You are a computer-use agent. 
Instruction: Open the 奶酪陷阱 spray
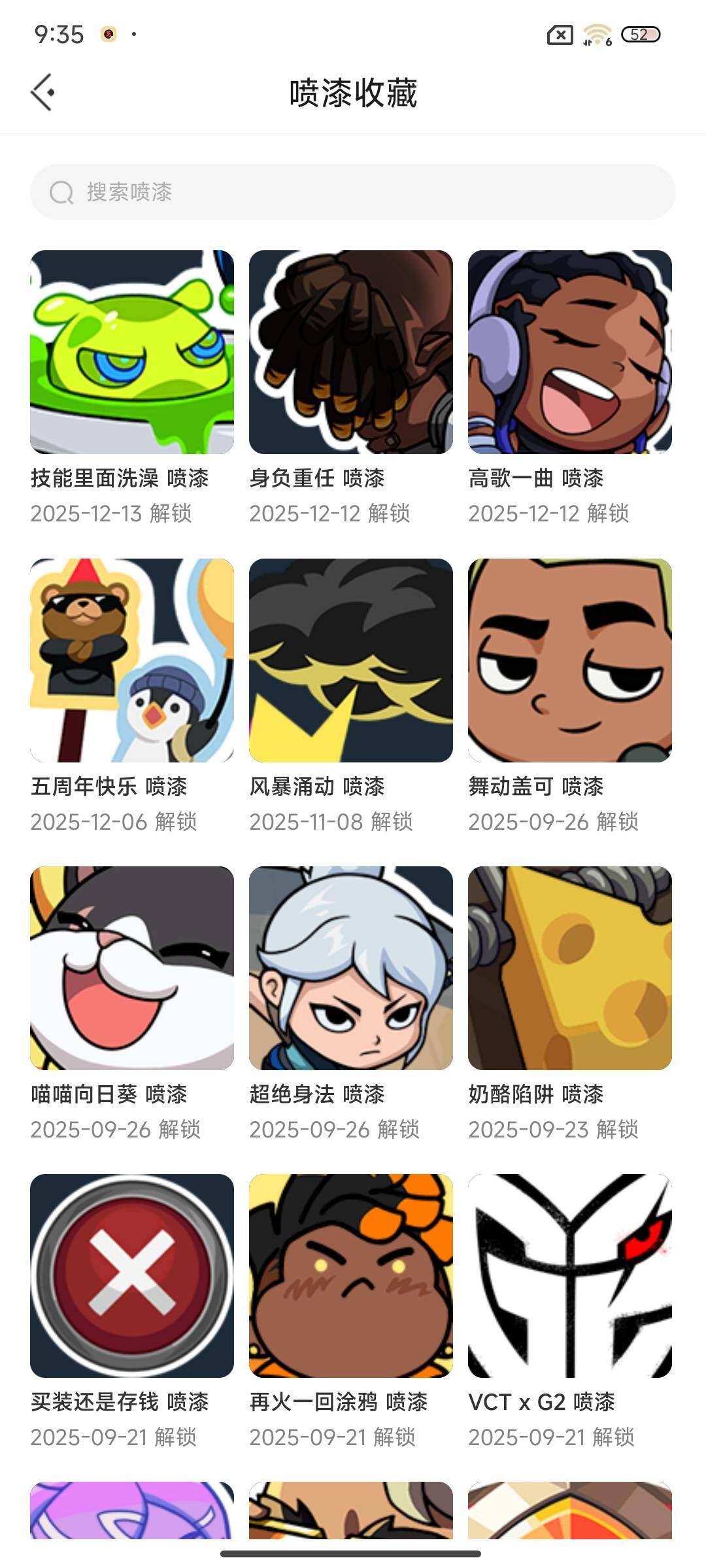570,968
